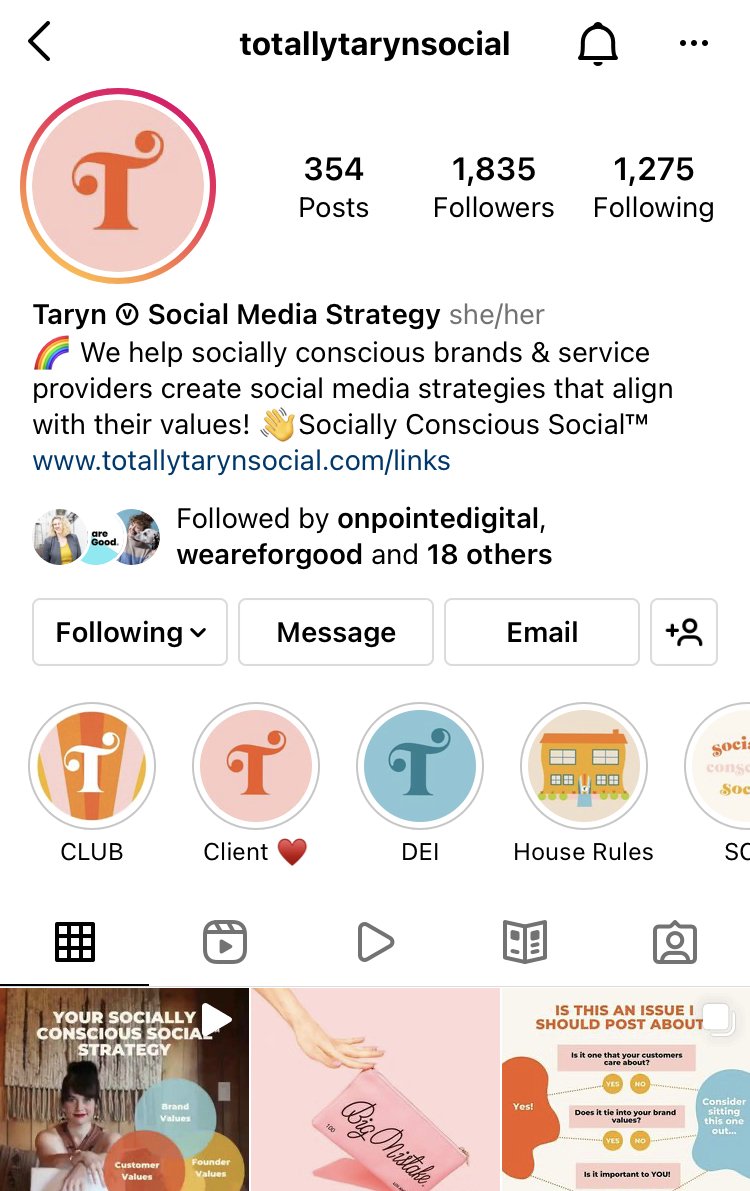Open the House Rules highlight
This screenshot has height=1191, width=750.
click(584, 768)
